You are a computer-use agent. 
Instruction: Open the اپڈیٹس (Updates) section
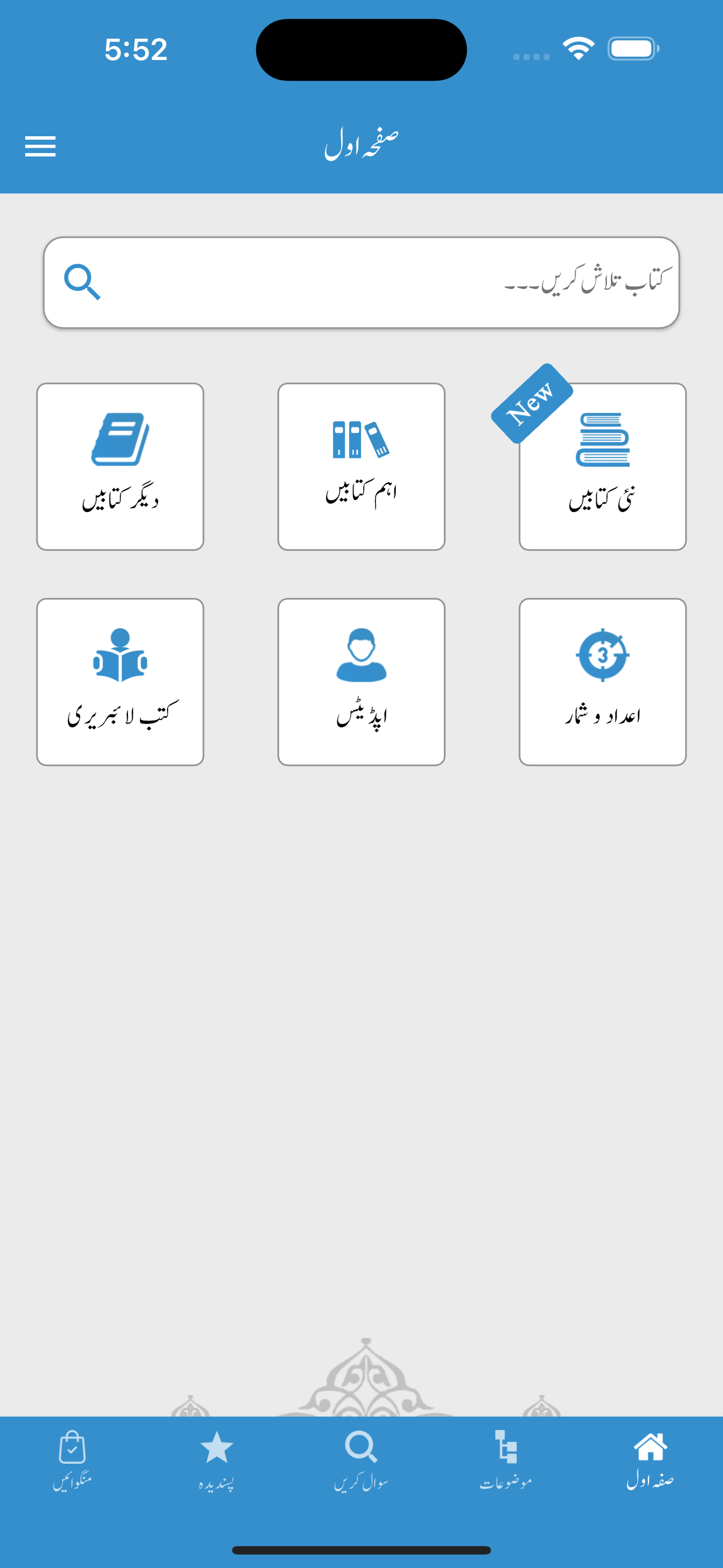point(361,680)
